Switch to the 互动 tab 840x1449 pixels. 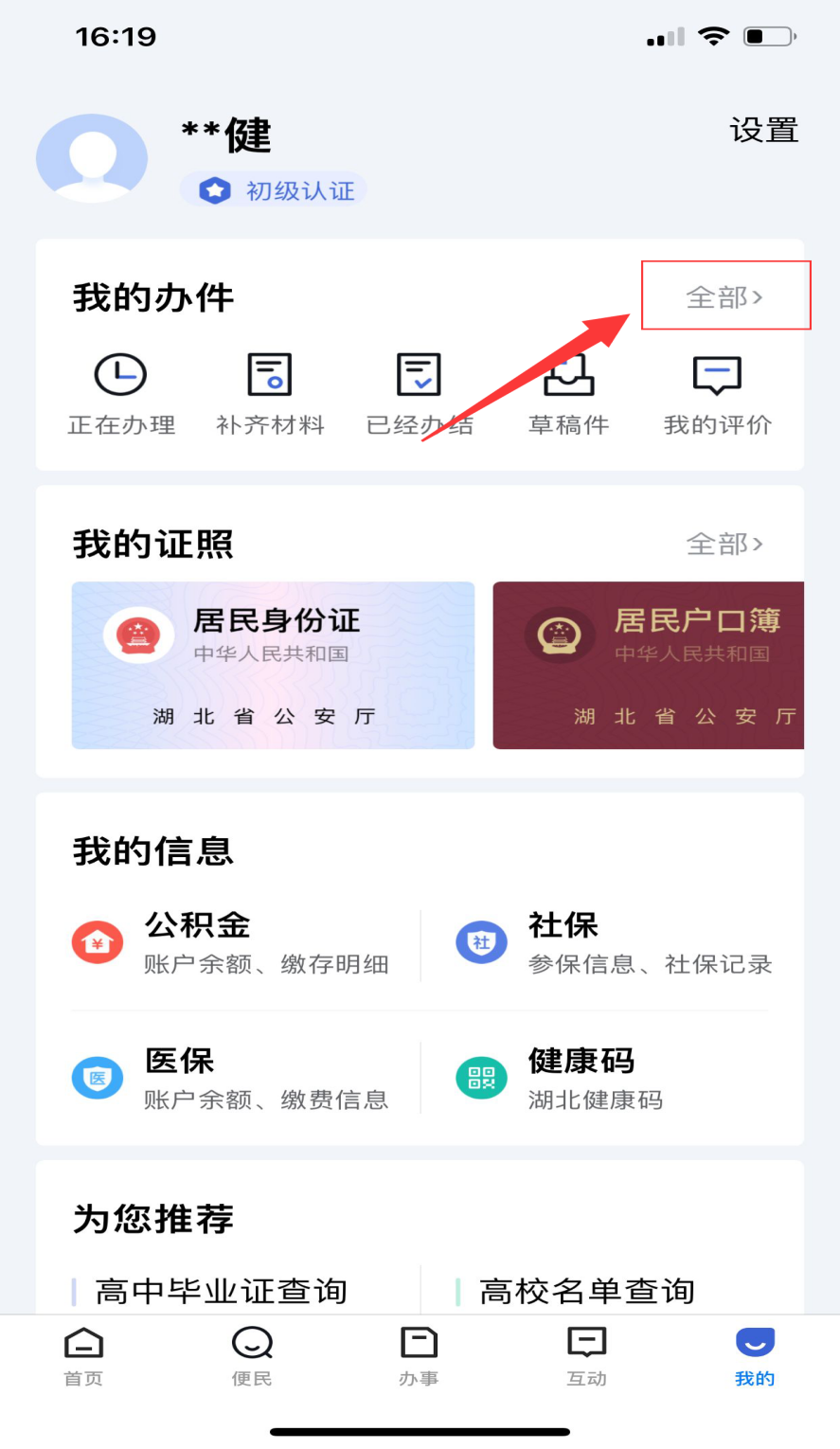(586, 1356)
